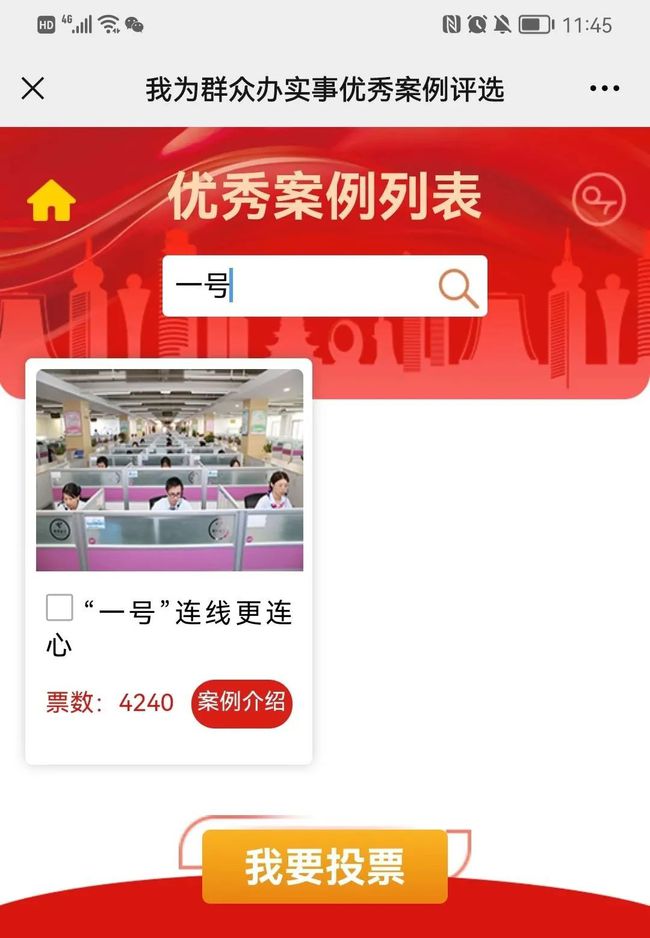Open the round icon beside the title
Viewport: 650px width, 938px height.
point(598,200)
